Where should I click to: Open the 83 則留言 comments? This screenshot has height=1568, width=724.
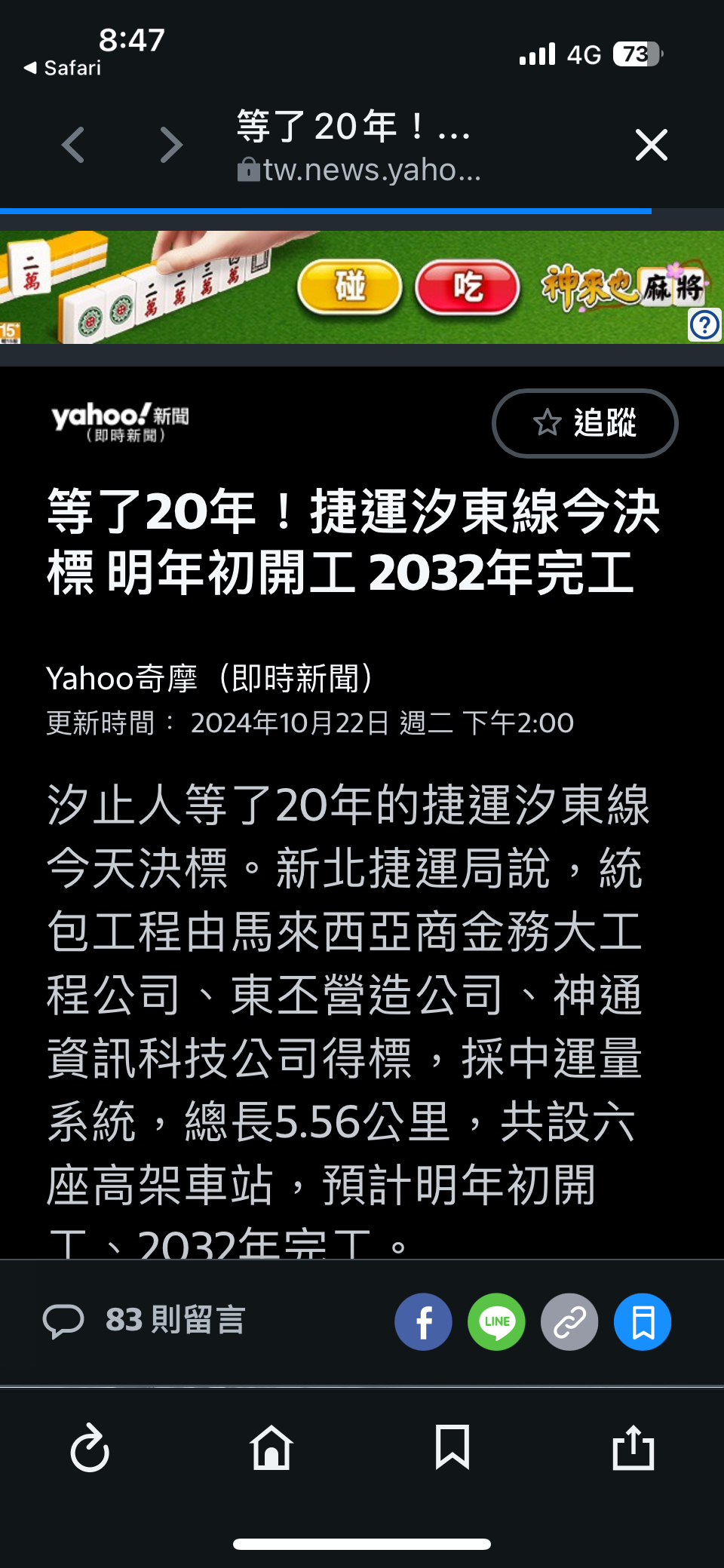(145, 1321)
